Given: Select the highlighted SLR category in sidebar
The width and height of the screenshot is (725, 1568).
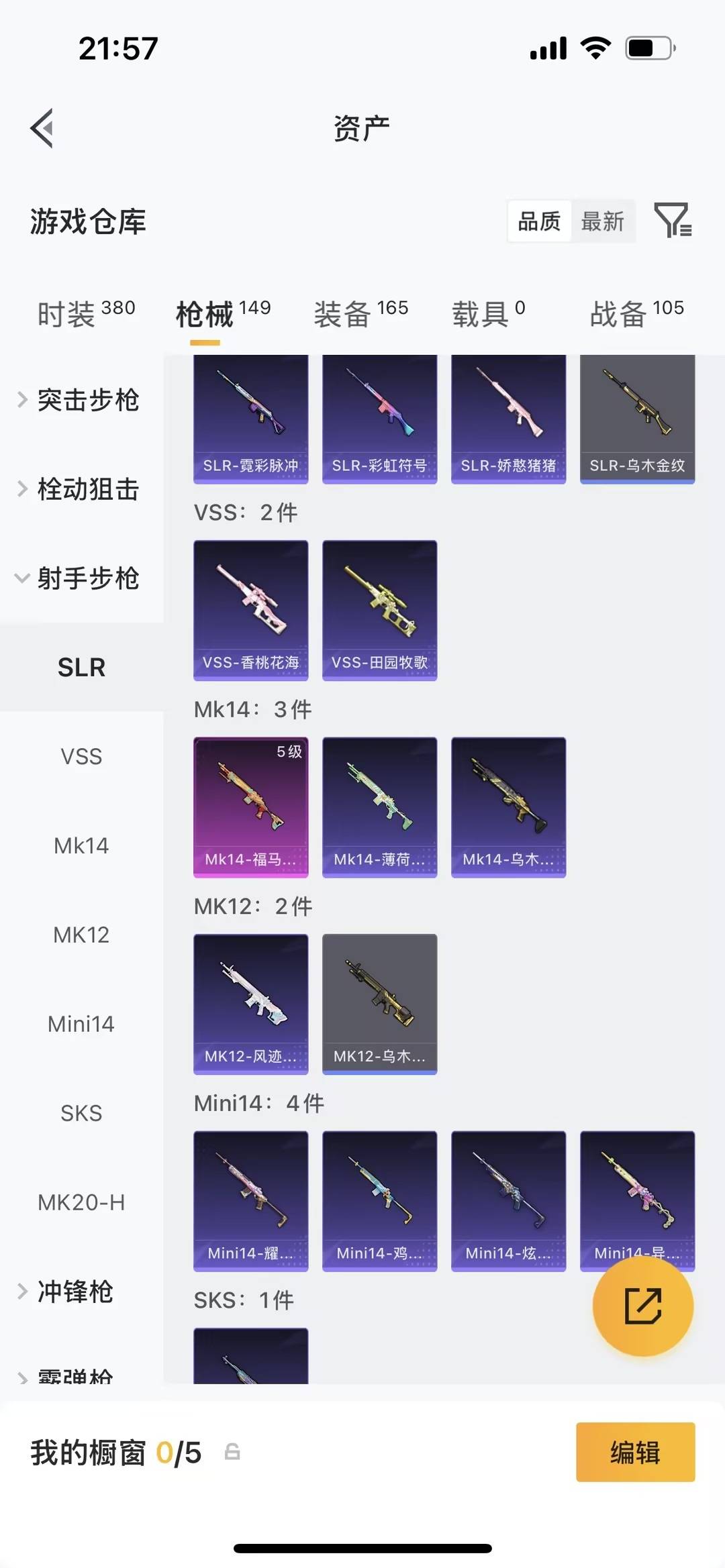Looking at the screenshot, I should (81, 666).
